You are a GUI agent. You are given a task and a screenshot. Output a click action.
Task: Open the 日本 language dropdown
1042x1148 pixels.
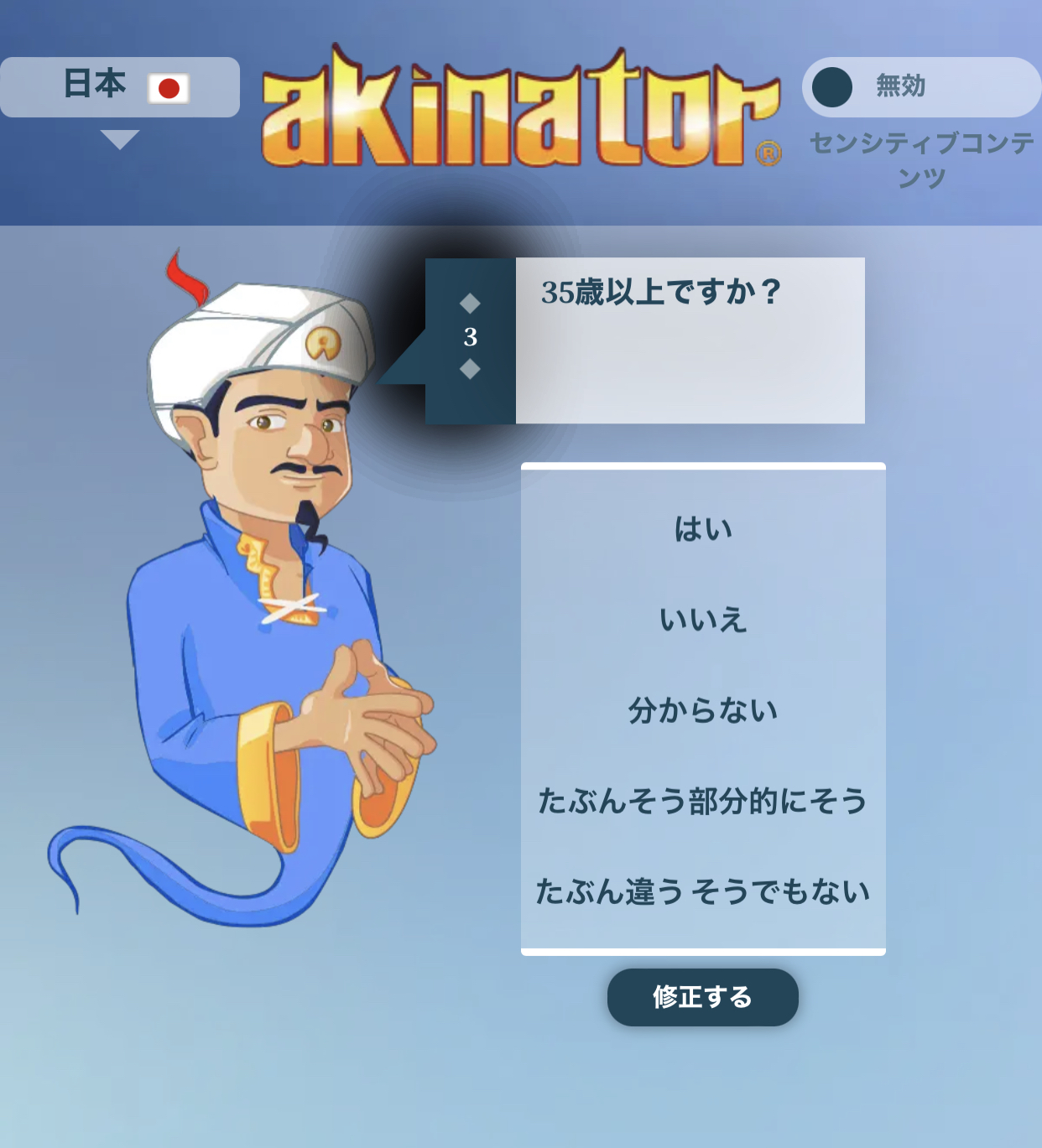click(x=120, y=87)
